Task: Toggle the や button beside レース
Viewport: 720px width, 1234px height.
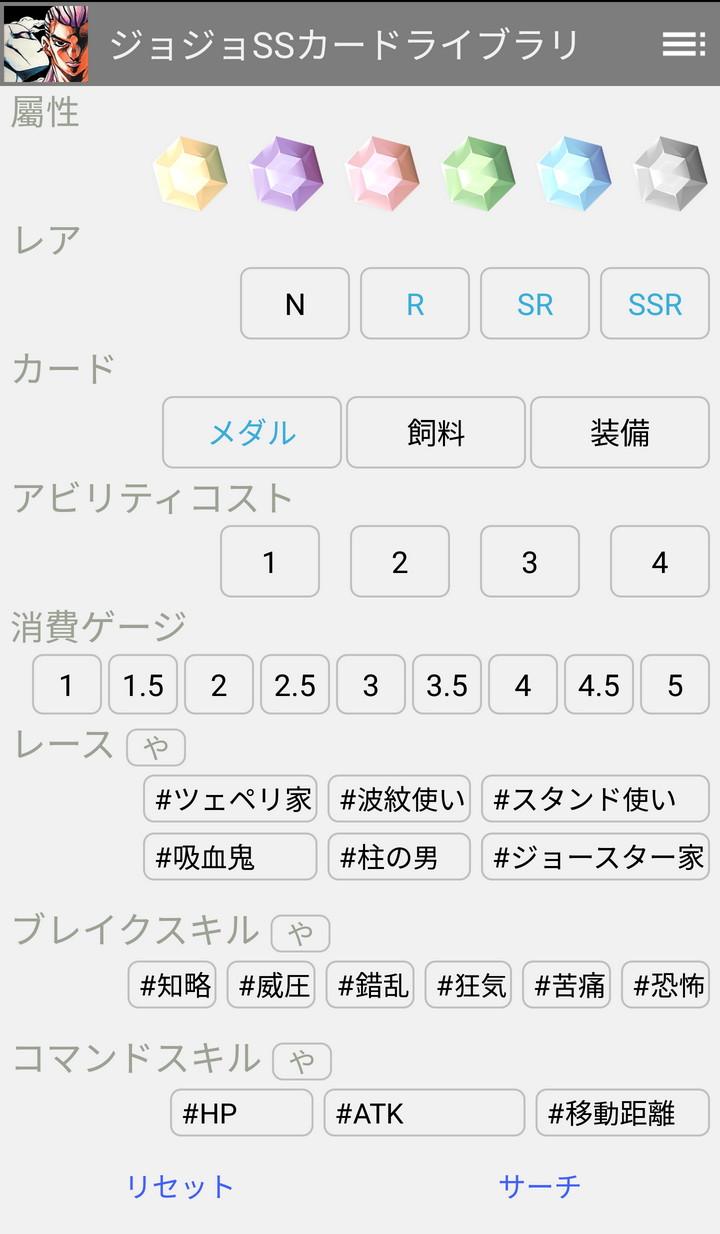Action: tap(156, 747)
